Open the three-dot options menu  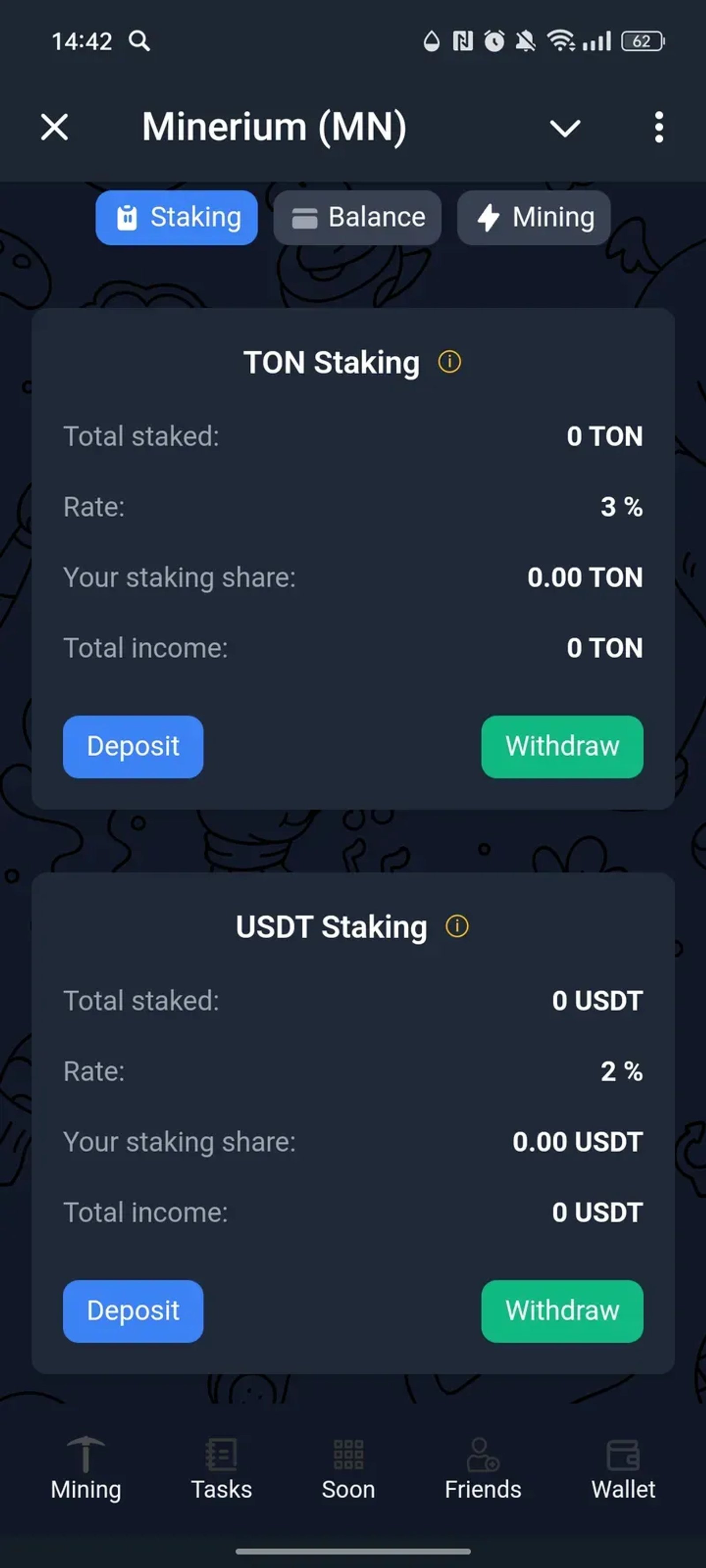point(658,127)
